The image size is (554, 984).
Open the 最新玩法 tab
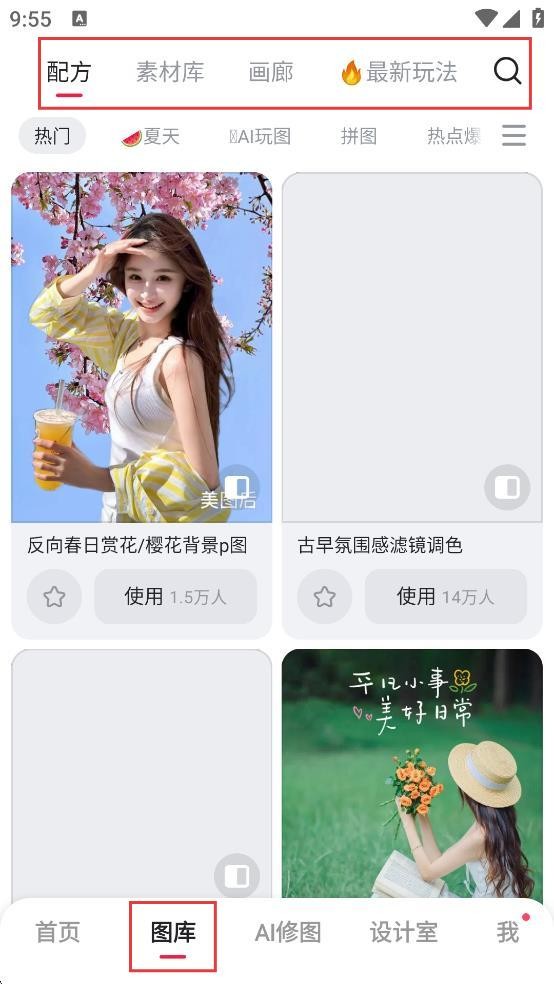(398, 72)
